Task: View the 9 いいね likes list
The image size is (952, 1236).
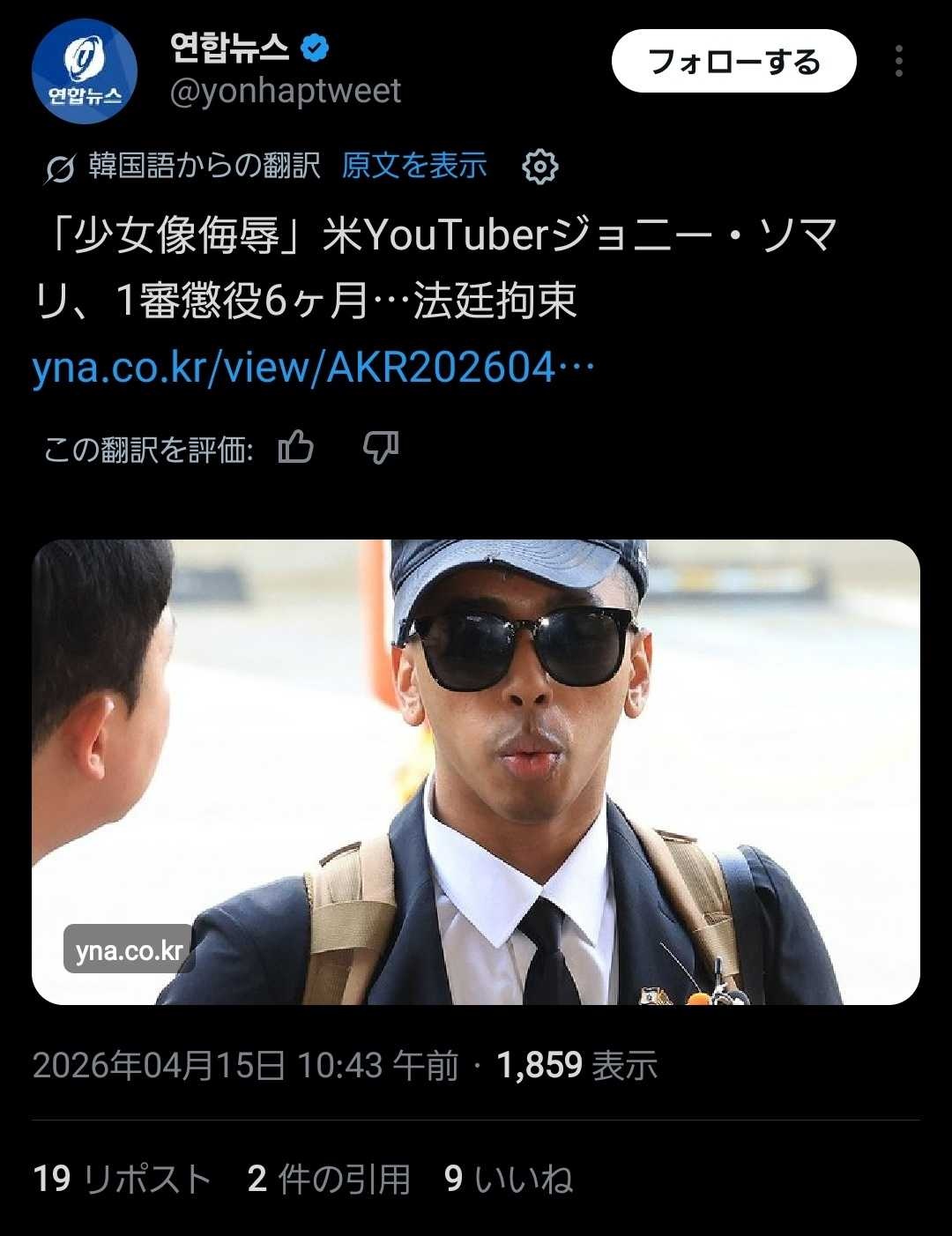Action: tap(509, 1179)
